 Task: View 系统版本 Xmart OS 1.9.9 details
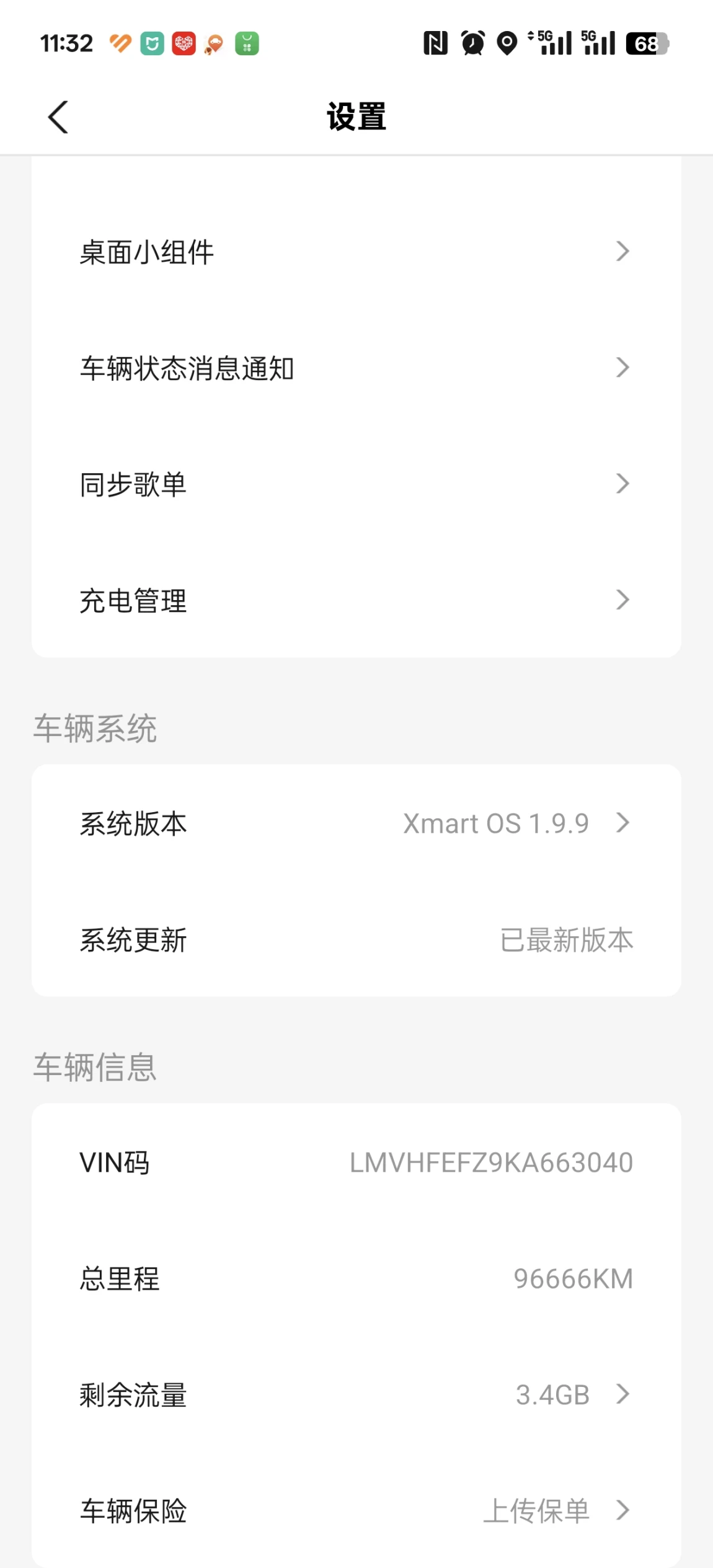[x=356, y=823]
